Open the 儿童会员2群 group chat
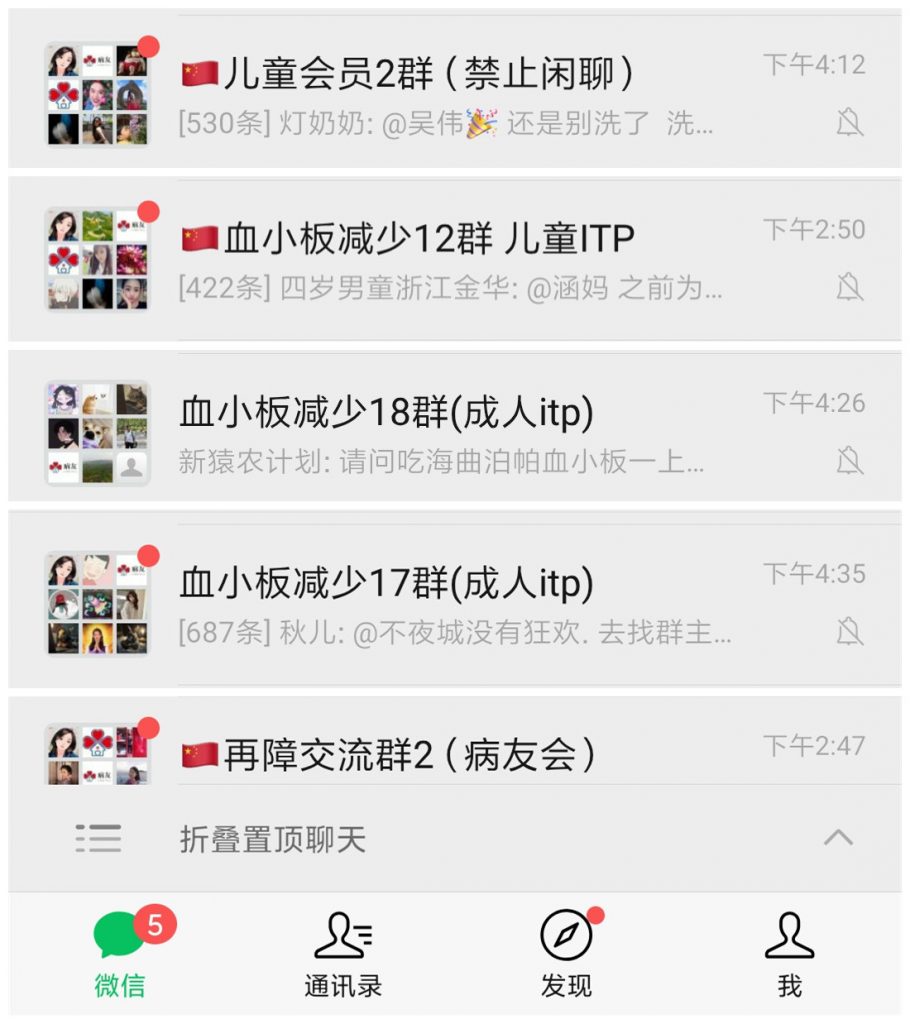Image resolution: width=910 pixels, height=1024 pixels. 455,92
